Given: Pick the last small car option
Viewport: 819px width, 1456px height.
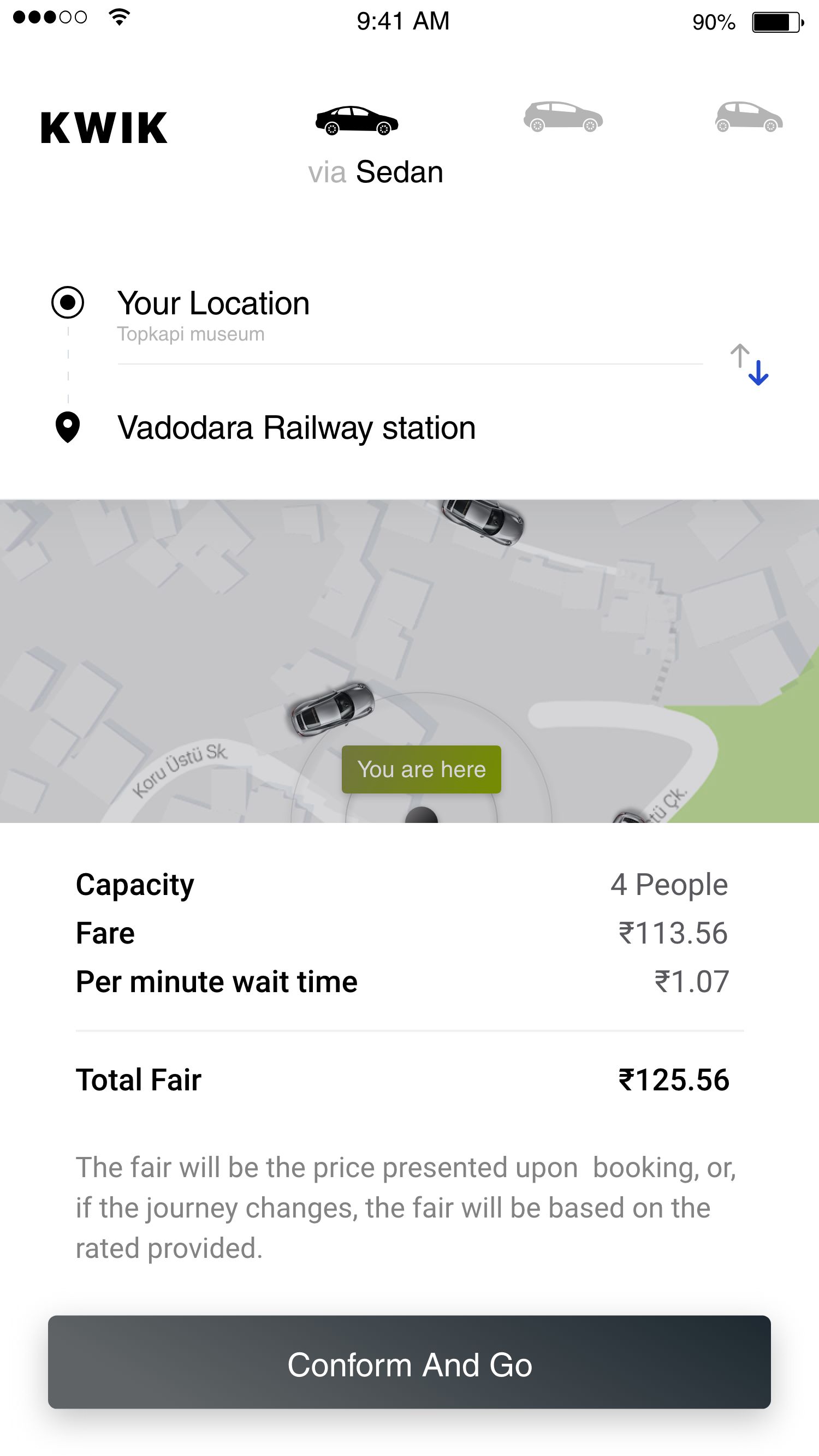Looking at the screenshot, I should [x=749, y=117].
